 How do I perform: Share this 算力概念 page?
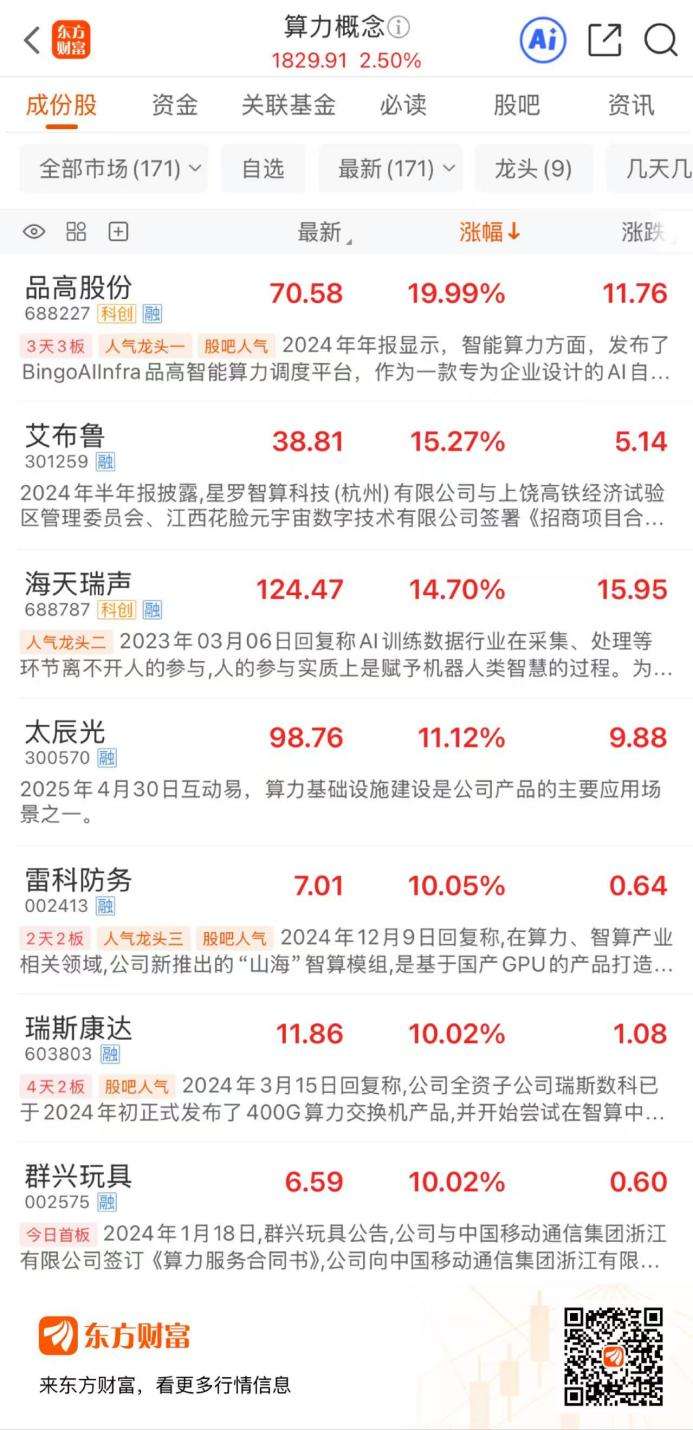(x=604, y=41)
